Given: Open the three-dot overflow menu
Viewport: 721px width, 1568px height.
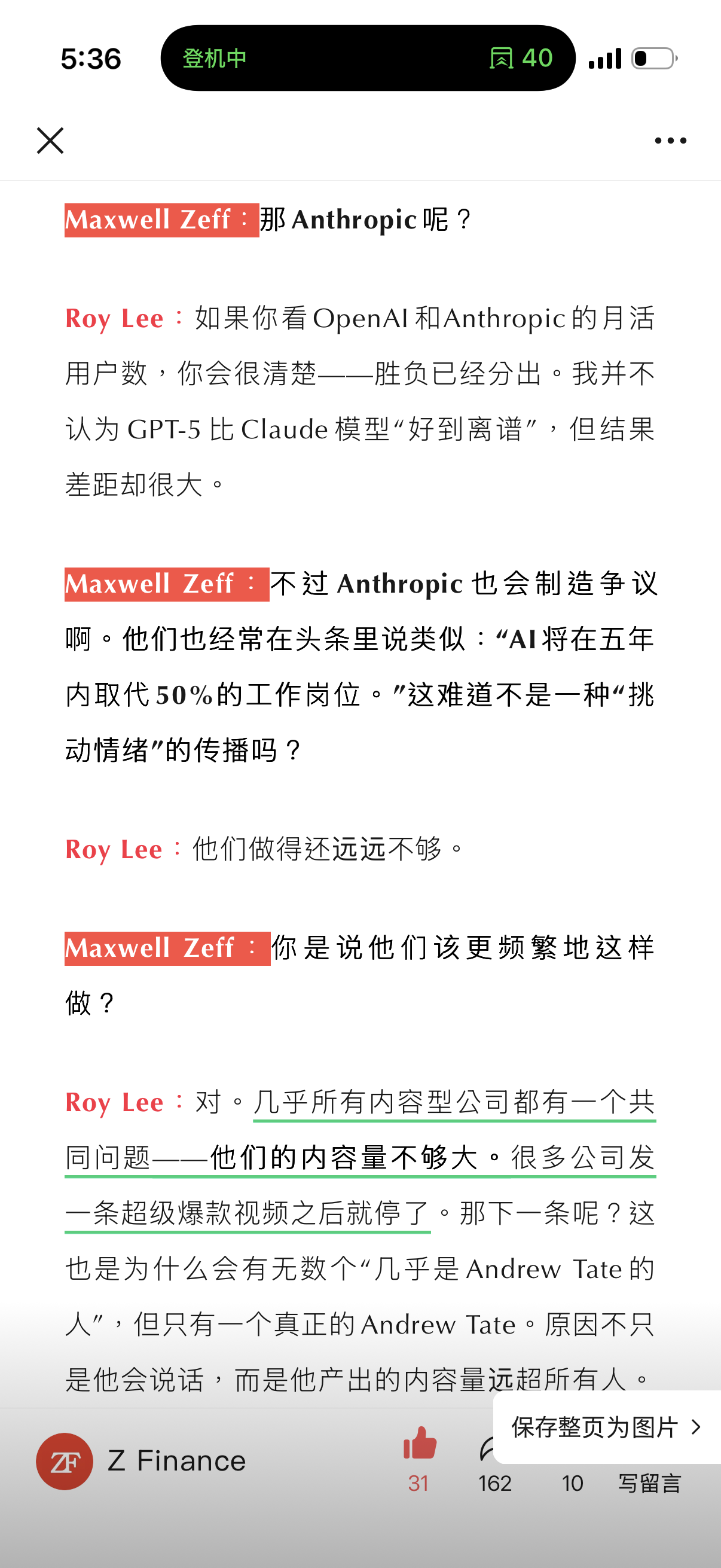Looking at the screenshot, I should click(x=670, y=141).
